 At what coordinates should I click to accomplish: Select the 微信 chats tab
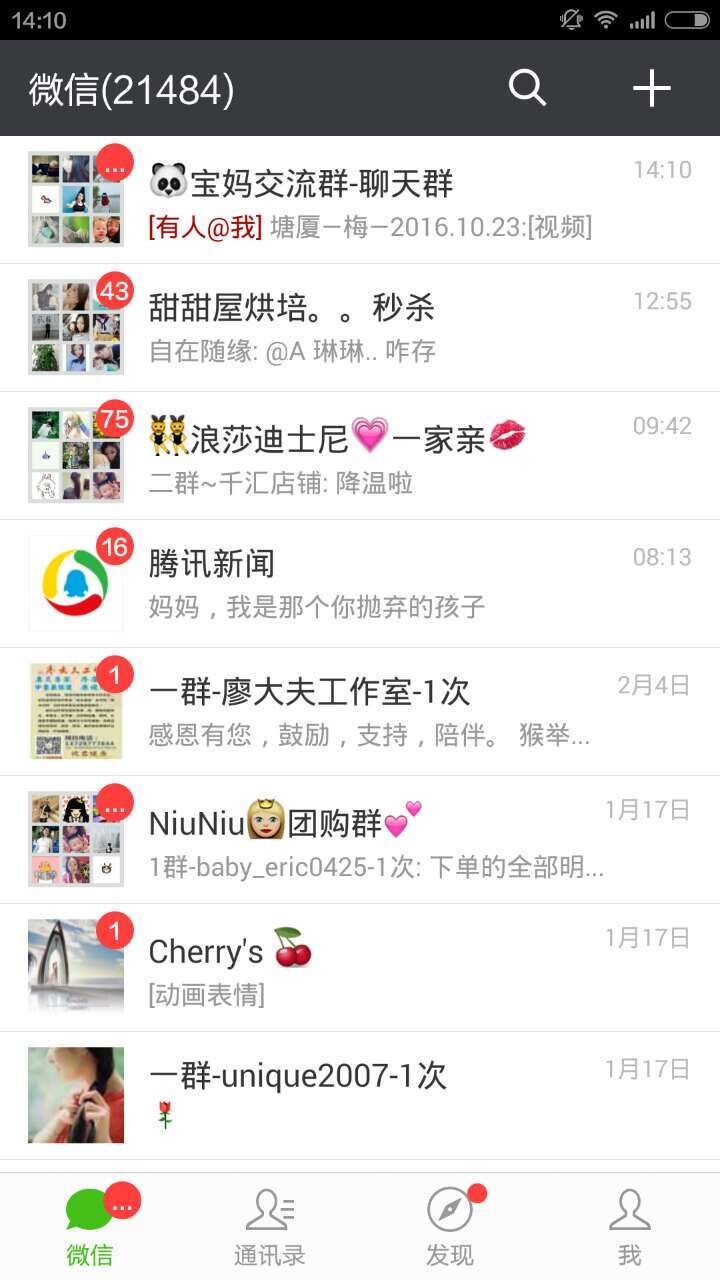90,1227
